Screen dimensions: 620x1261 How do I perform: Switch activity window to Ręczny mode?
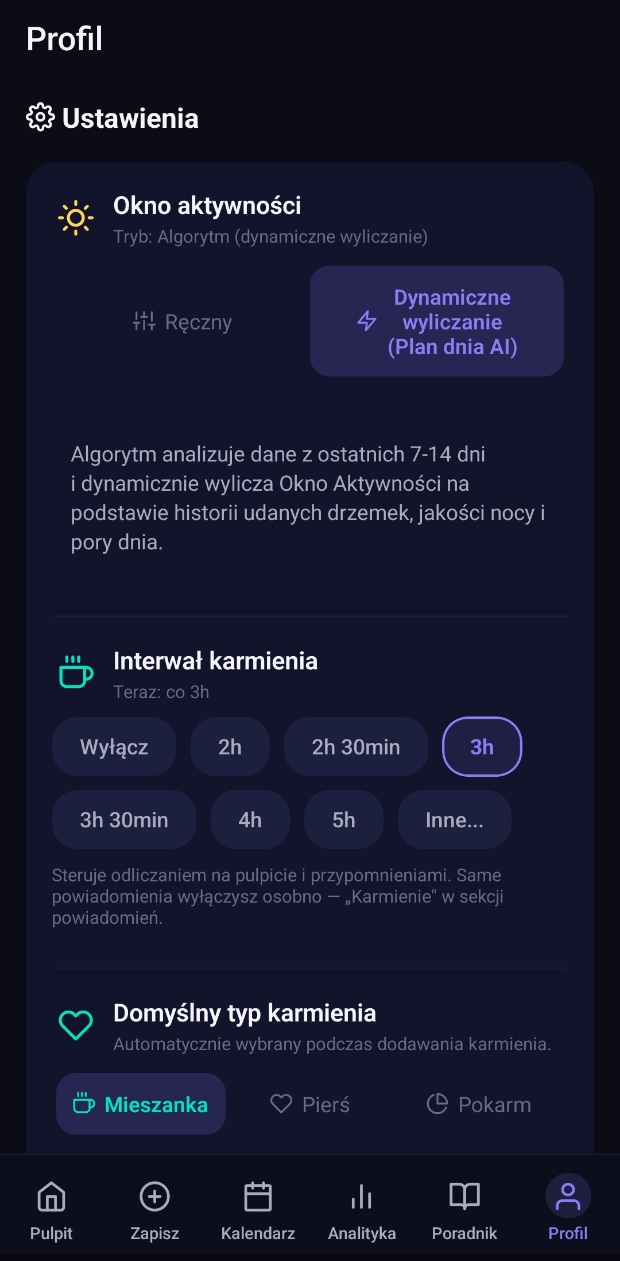[x=182, y=321]
